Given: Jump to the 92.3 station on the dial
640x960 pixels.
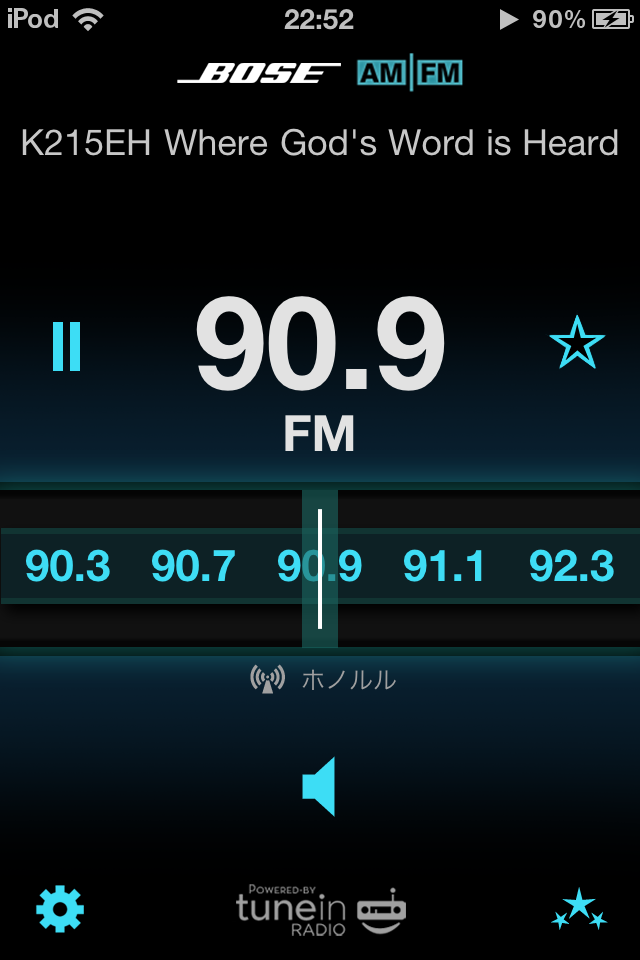Looking at the screenshot, I should tap(571, 567).
